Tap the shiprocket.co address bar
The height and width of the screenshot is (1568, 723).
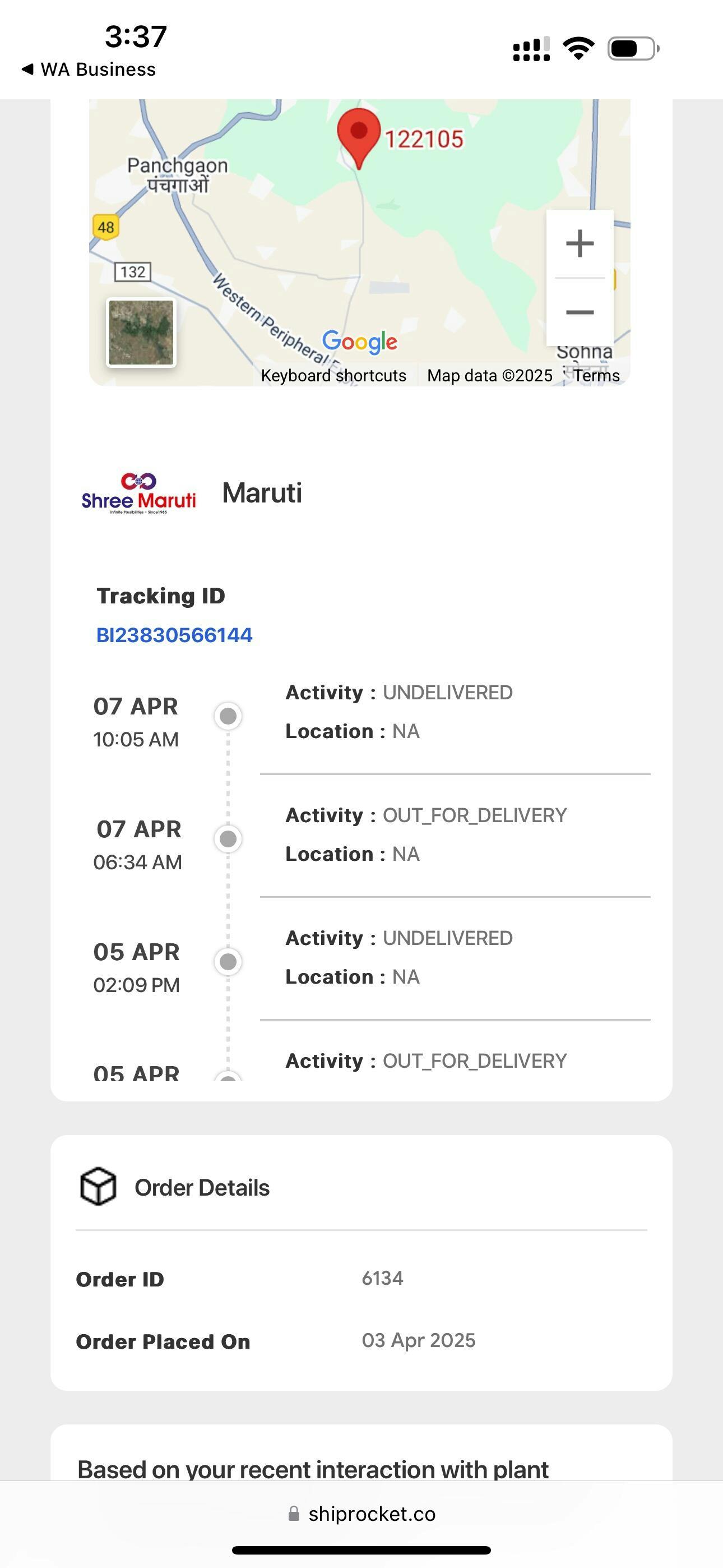[361, 1514]
